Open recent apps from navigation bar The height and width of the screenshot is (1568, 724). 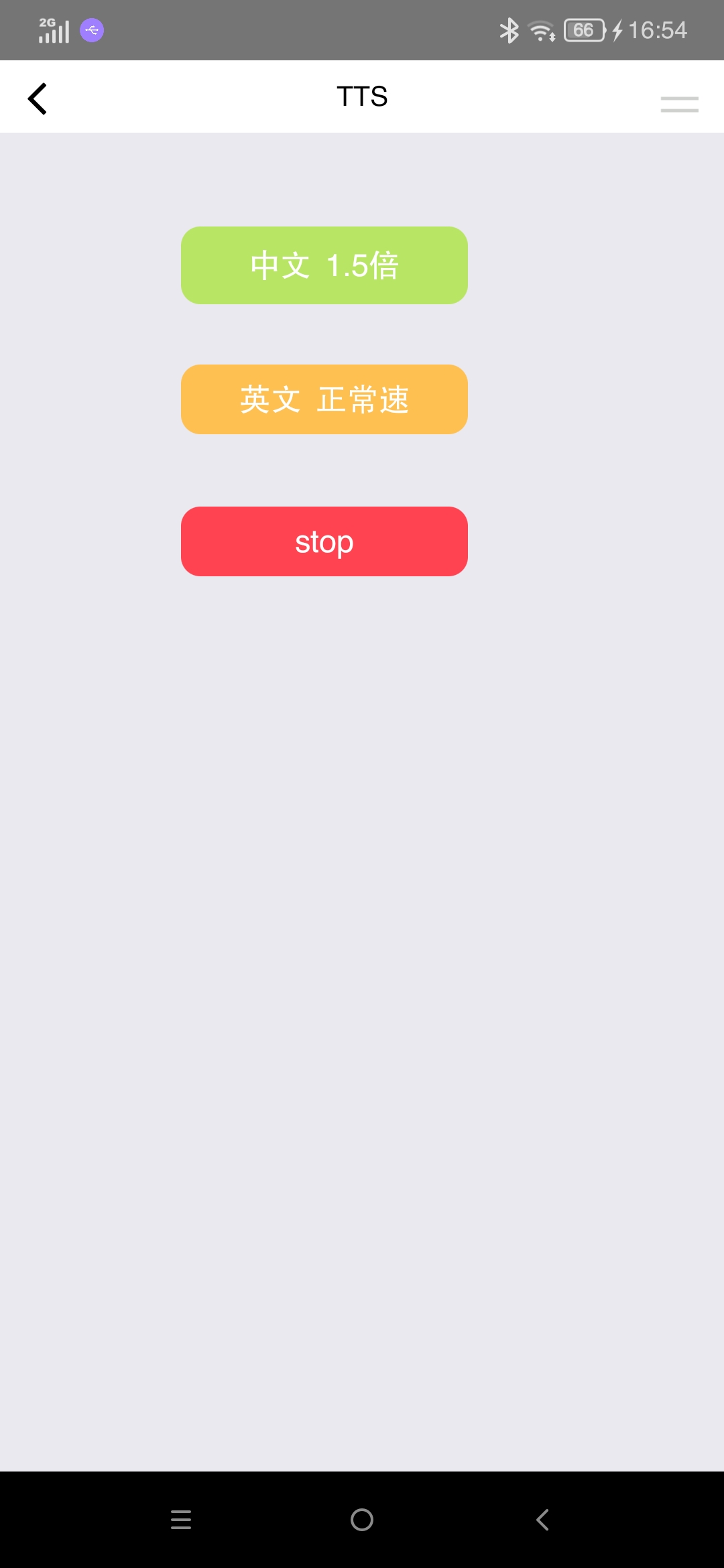point(181,1520)
